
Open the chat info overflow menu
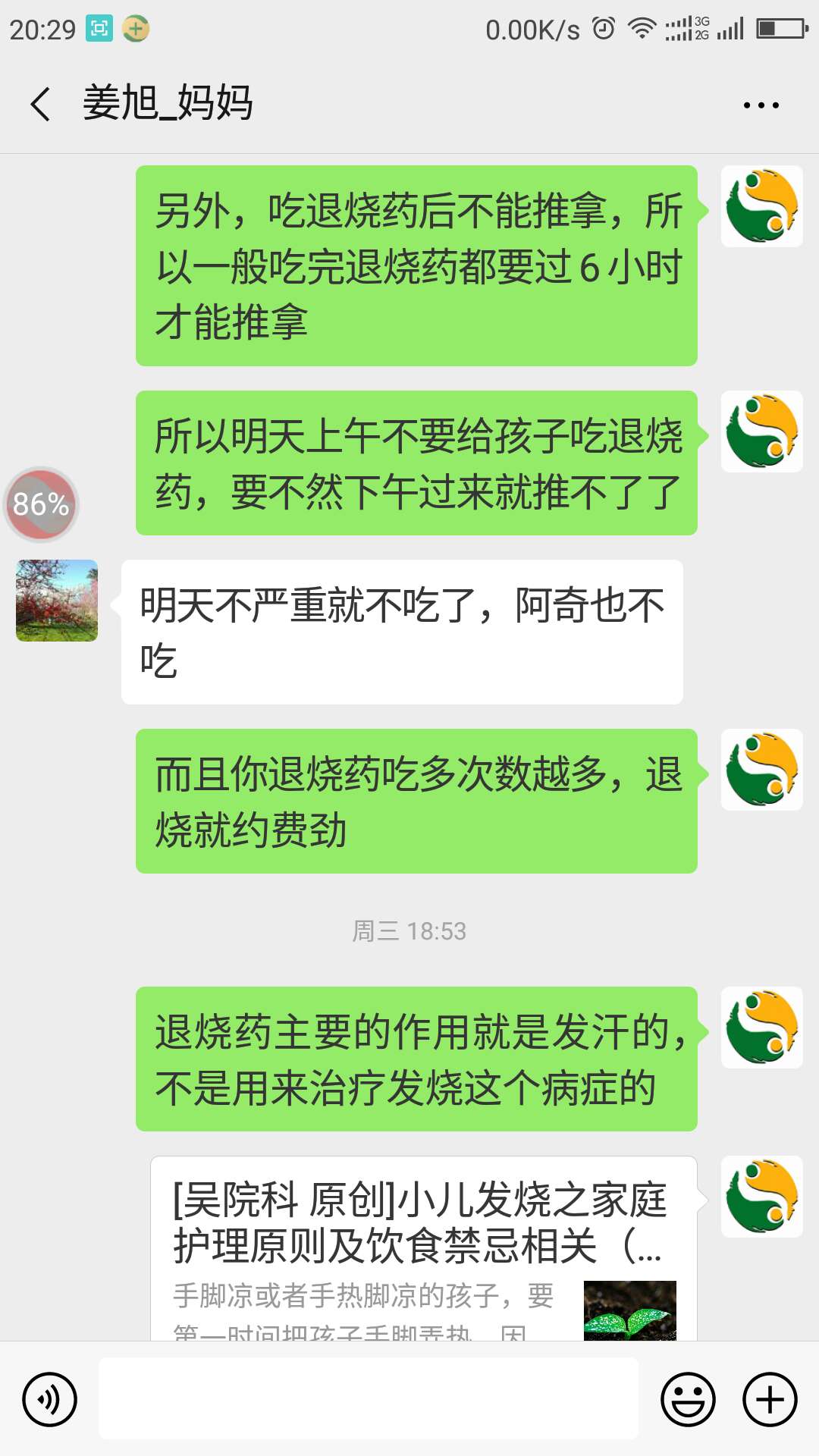coord(761,105)
